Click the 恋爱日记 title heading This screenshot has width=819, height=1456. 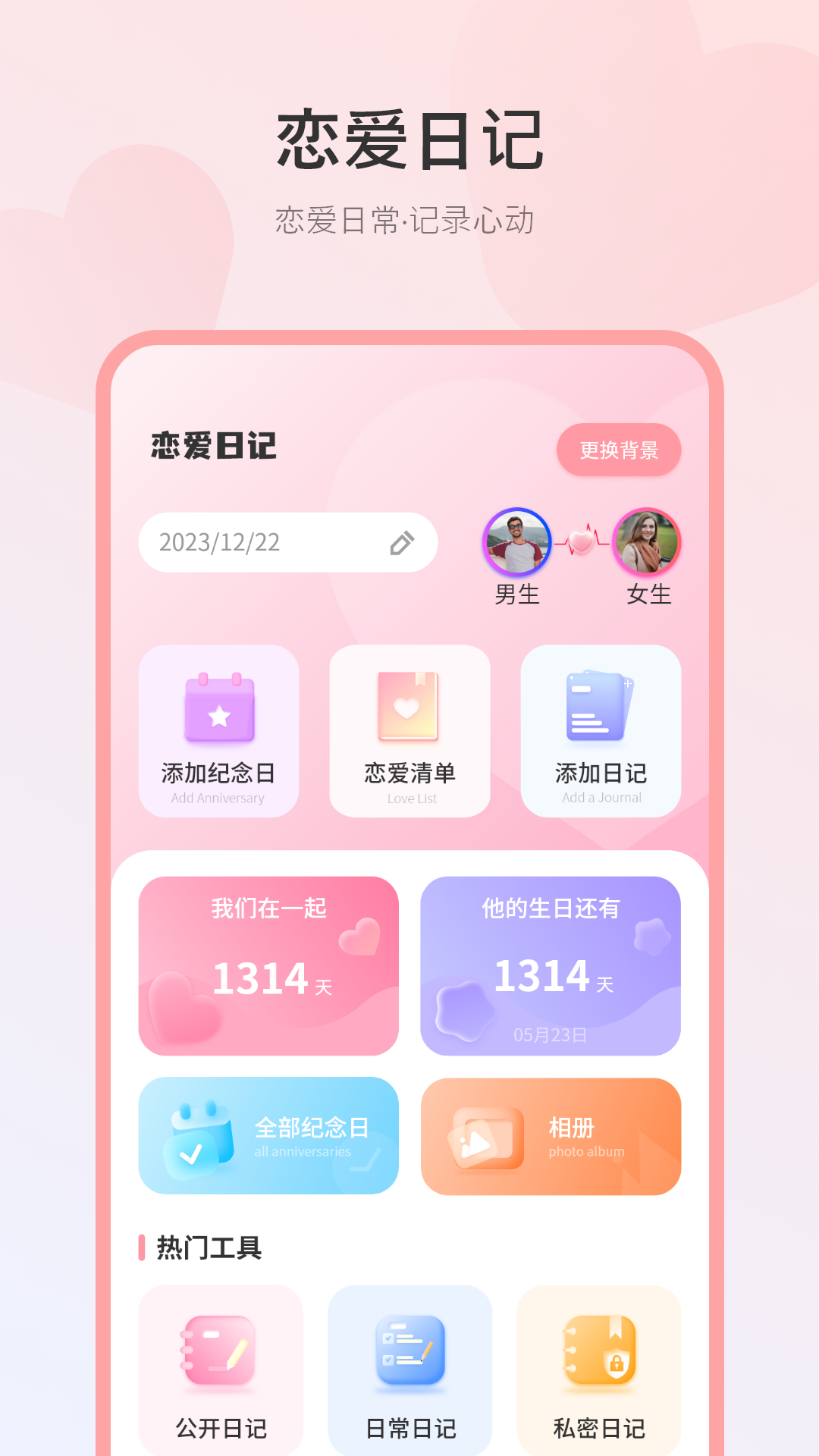click(213, 447)
